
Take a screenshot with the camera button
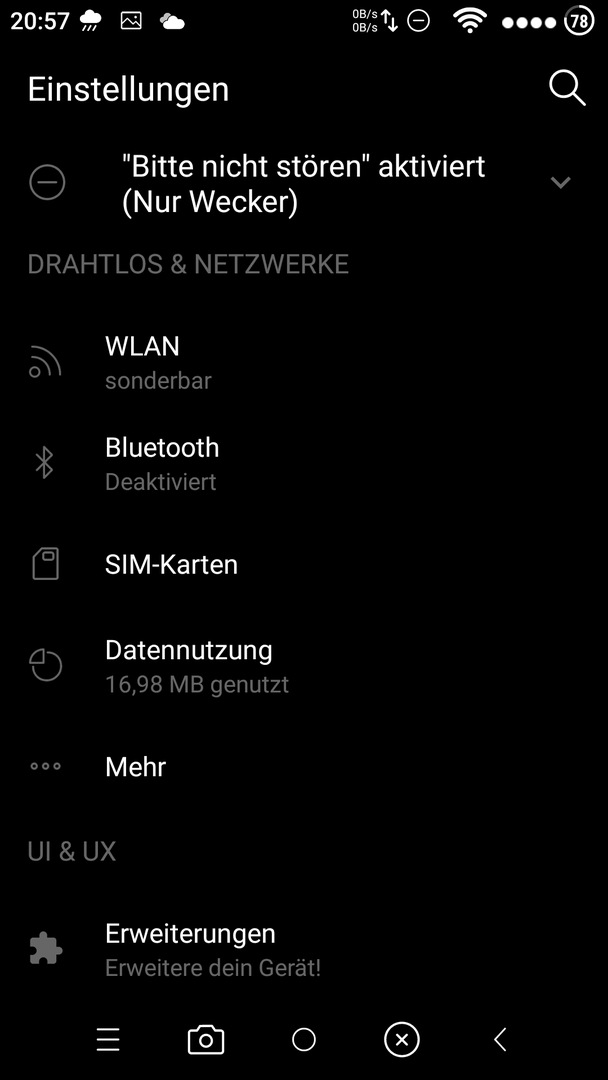206,1039
